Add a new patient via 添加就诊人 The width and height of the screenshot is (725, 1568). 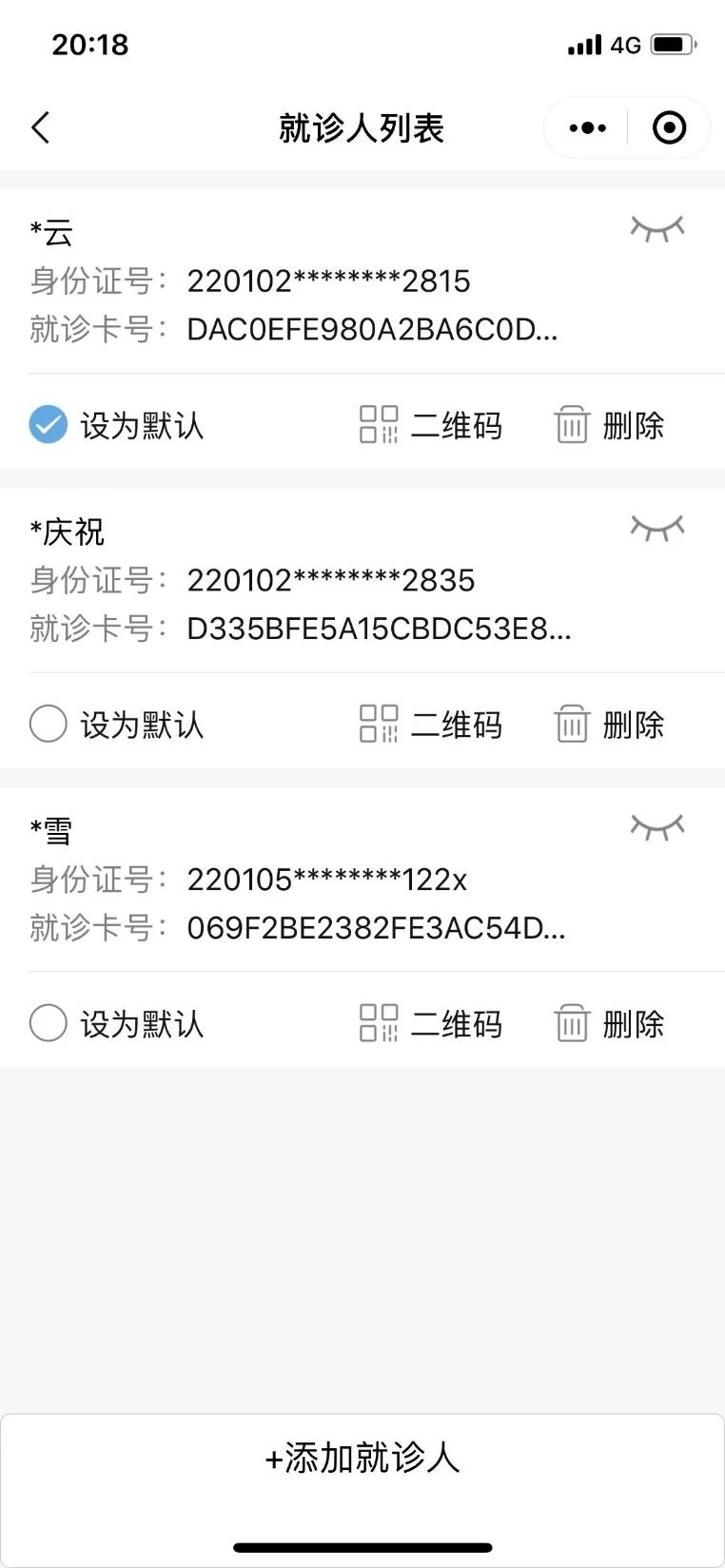(362, 1458)
